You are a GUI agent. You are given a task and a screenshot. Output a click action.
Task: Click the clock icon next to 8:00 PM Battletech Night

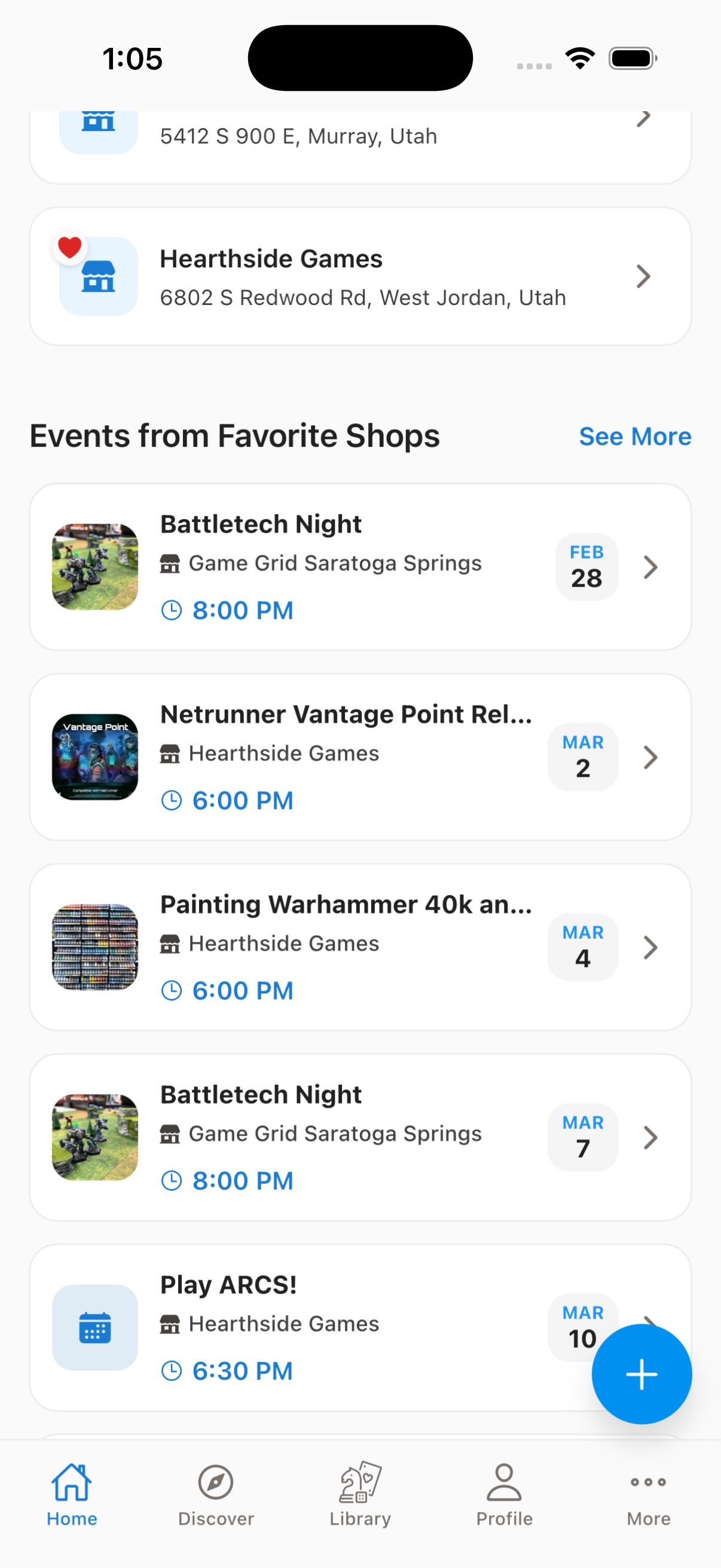(x=172, y=610)
